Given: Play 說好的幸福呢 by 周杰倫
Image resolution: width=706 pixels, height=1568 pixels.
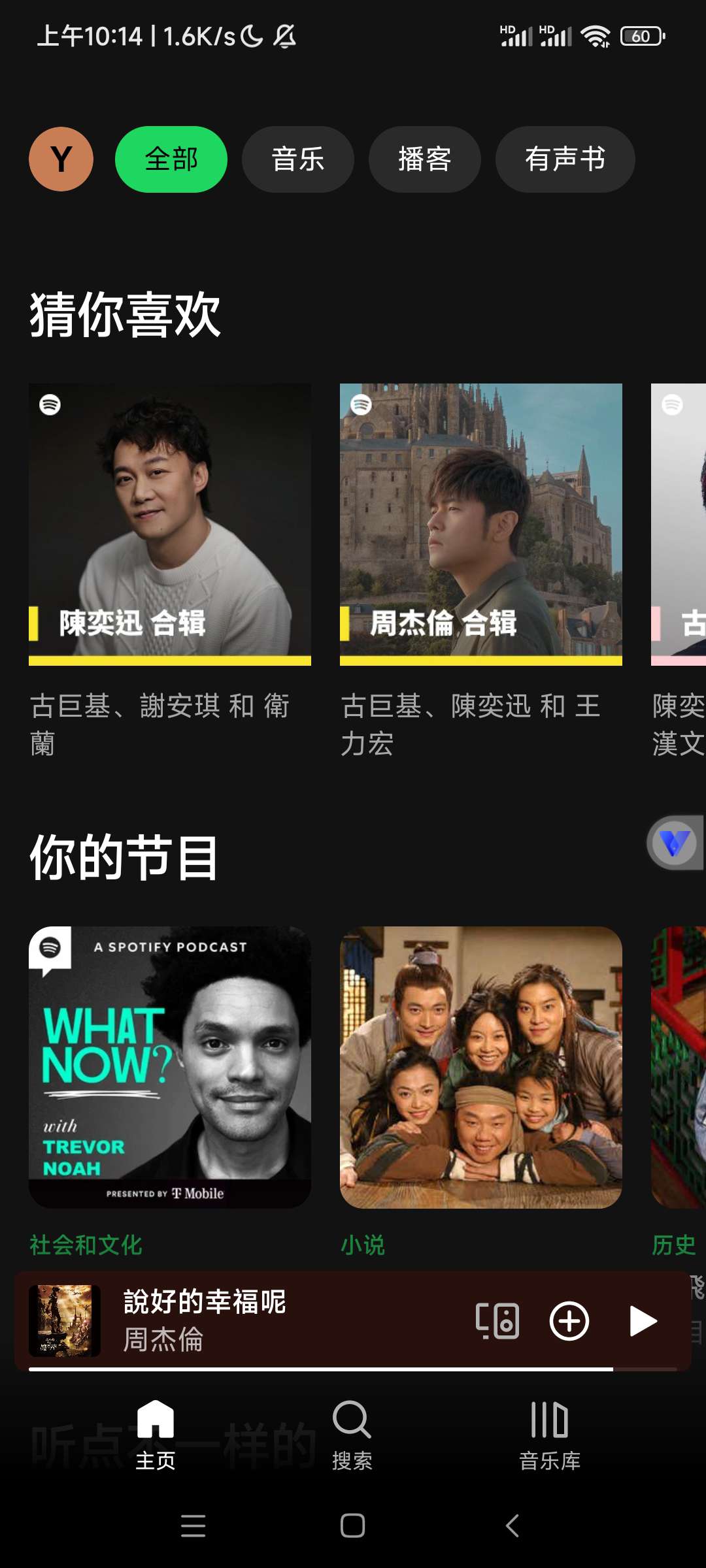Looking at the screenshot, I should tap(642, 1320).
